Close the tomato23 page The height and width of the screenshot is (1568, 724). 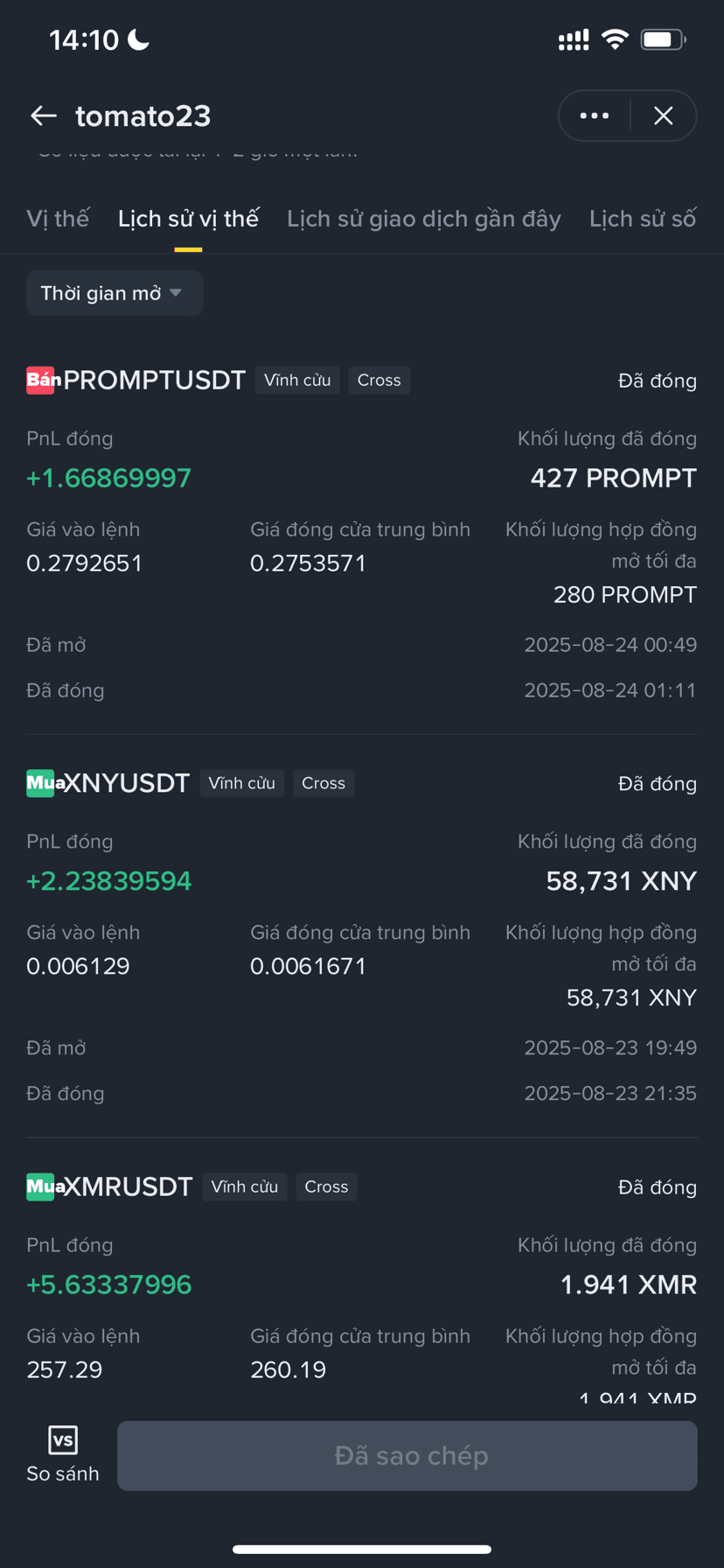664,115
